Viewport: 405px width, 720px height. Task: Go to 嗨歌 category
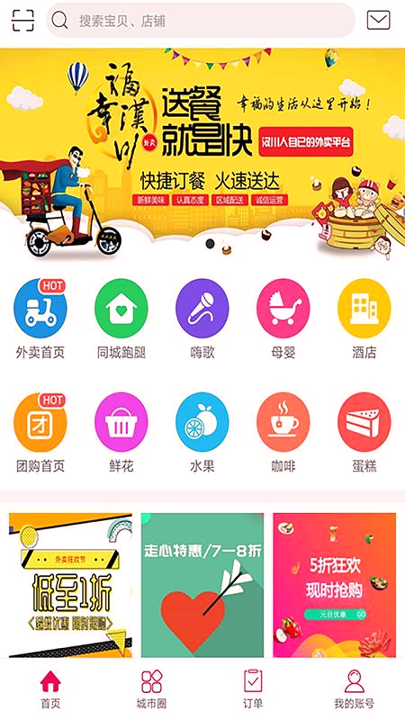(202, 319)
